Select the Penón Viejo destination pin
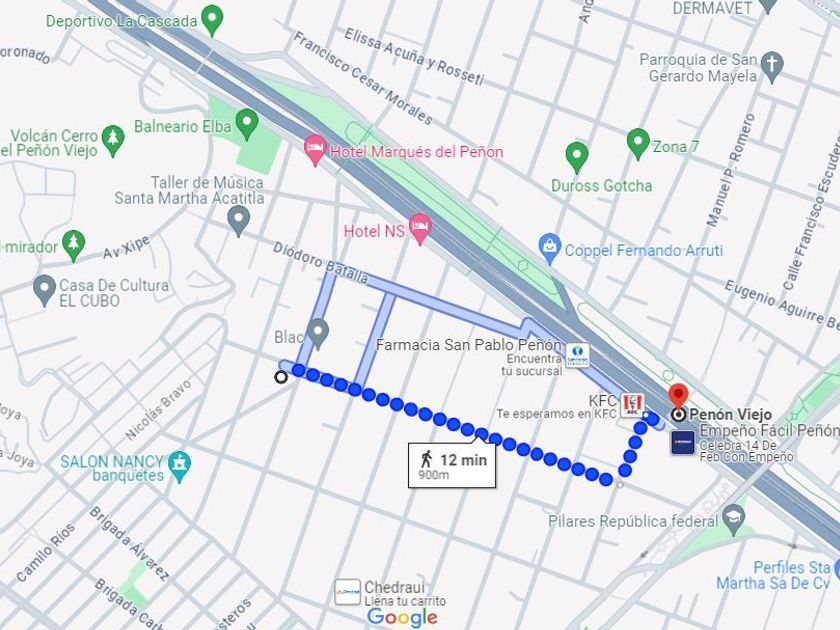840x630 pixels. tap(679, 397)
